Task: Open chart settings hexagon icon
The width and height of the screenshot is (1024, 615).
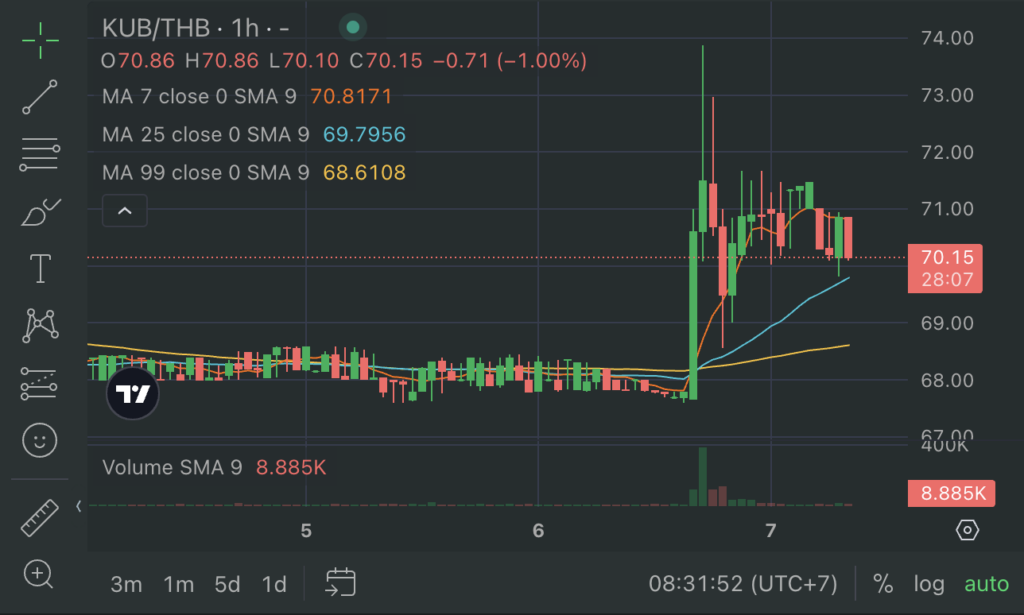Action: pyautogui.click(x=967, y=530)
